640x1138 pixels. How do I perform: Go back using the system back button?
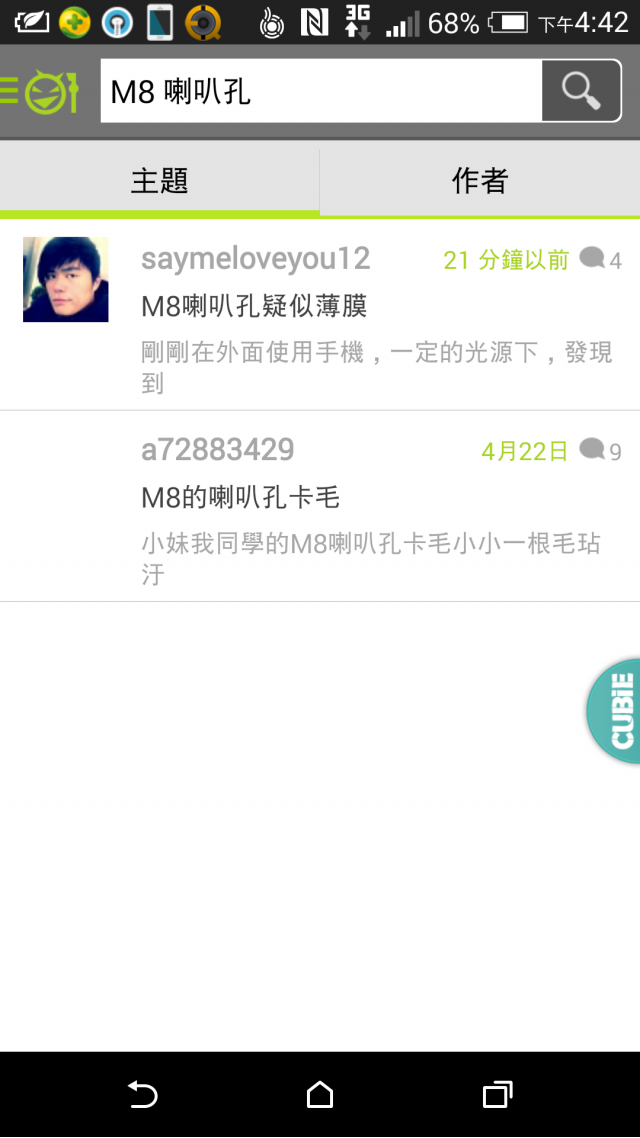tap(143, 1095)
